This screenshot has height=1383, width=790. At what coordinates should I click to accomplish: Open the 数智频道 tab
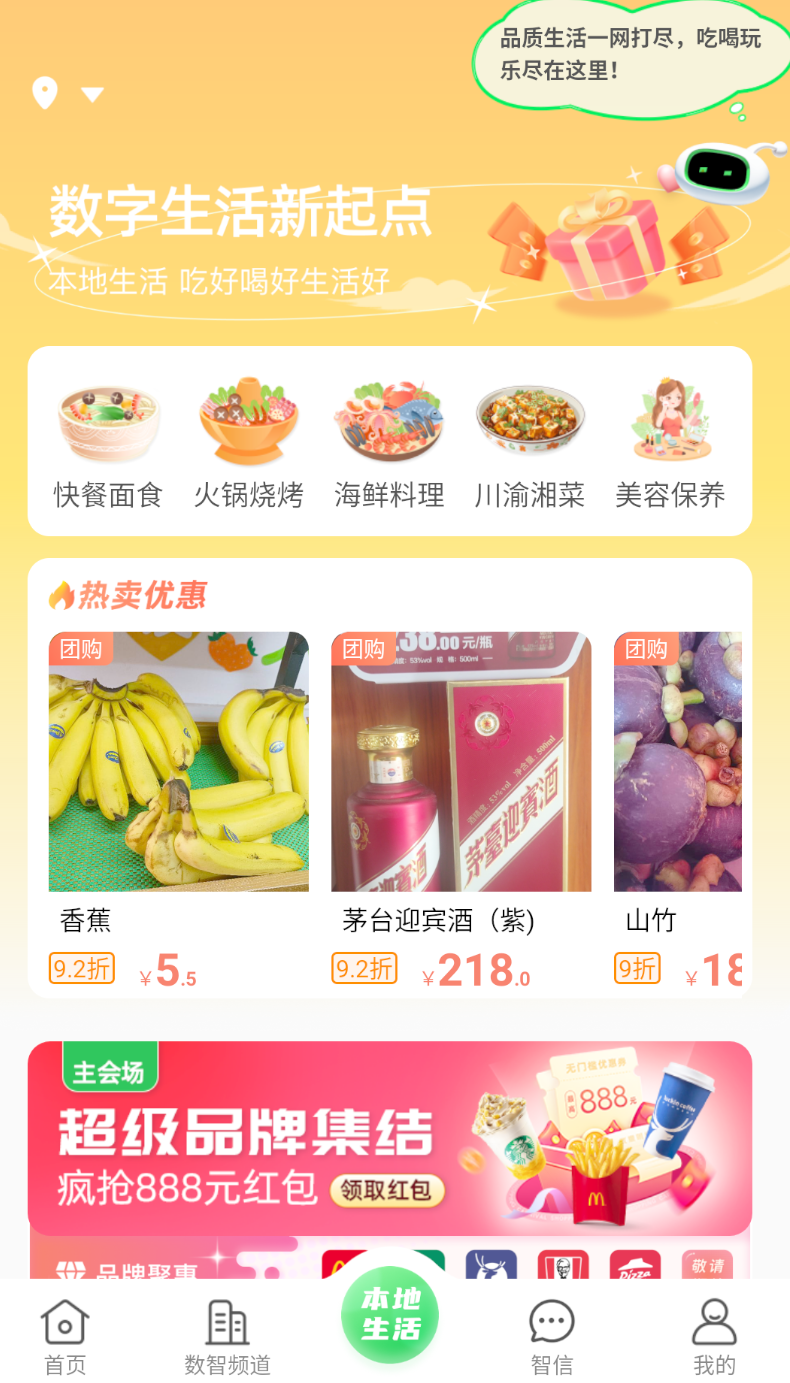point(227,1334)
